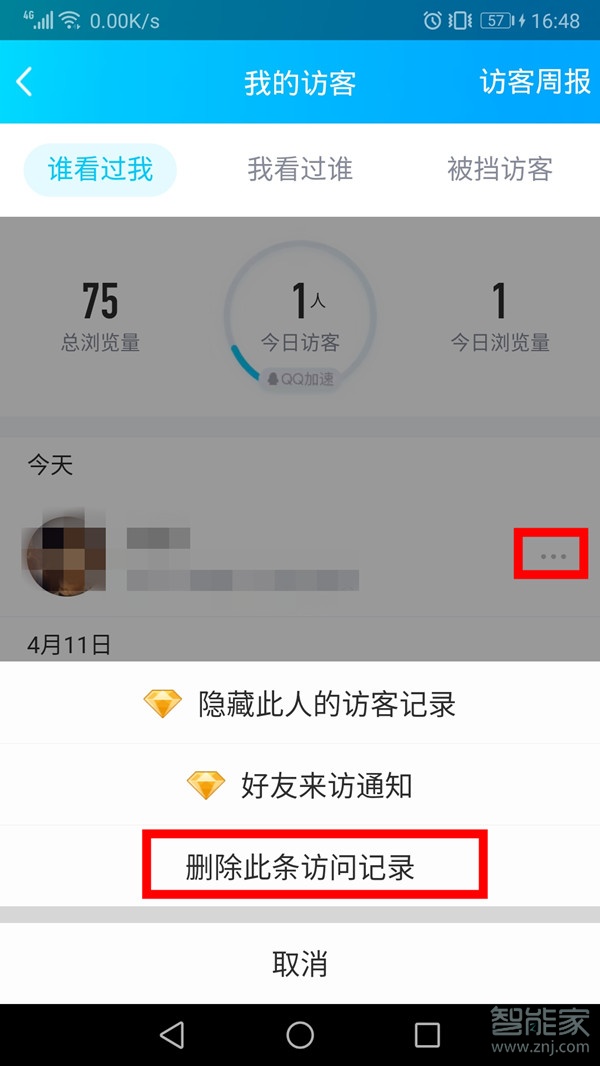600x1066 pixels.
Task: Go back using the top arrow
Action: click(25, 82)
